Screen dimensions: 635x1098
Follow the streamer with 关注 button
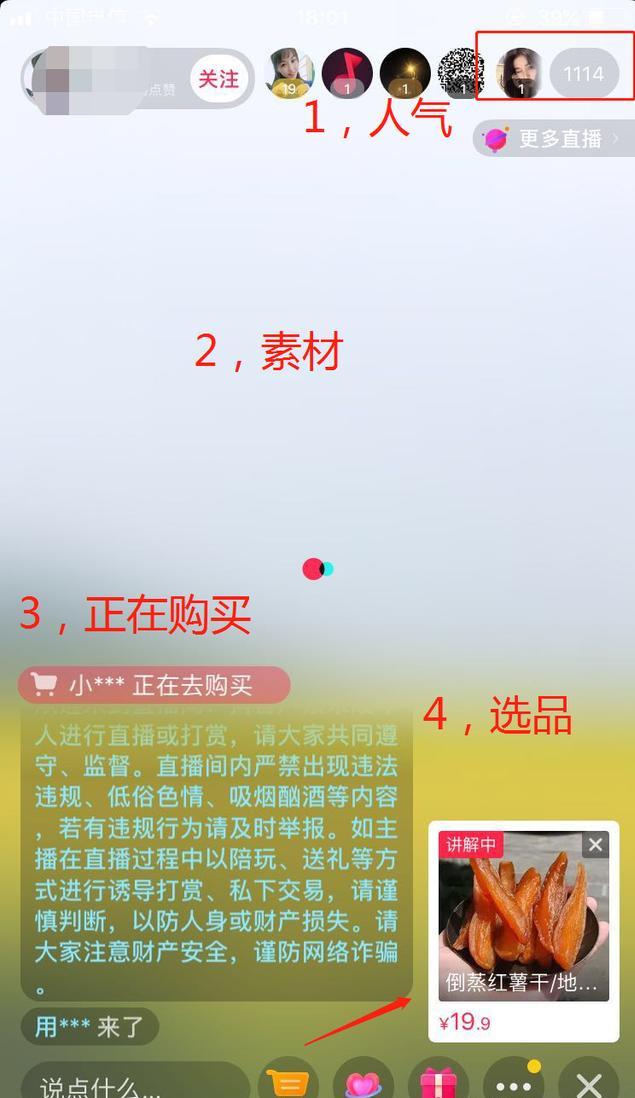coord(218,78)
